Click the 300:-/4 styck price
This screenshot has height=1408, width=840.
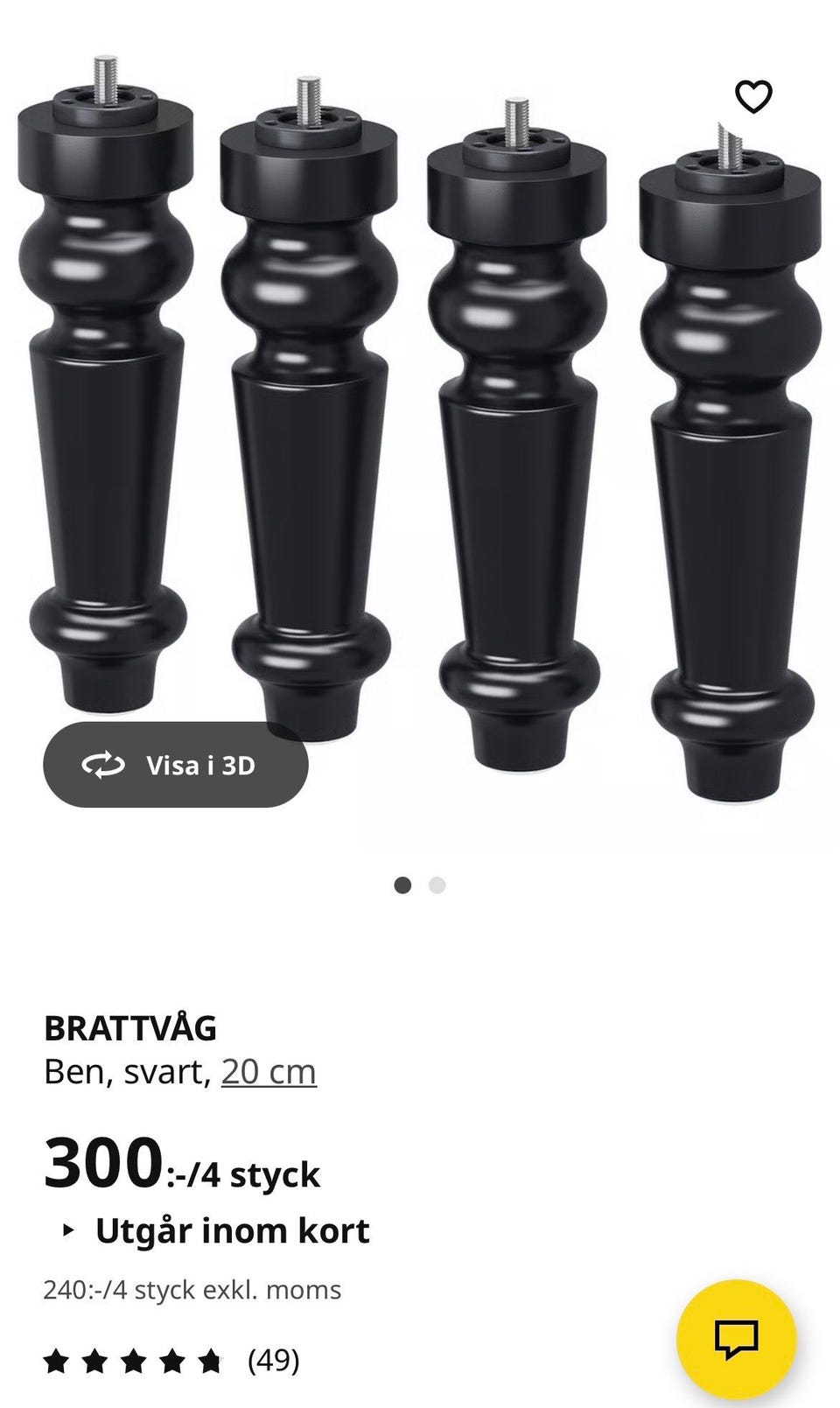coord(182,1164)
